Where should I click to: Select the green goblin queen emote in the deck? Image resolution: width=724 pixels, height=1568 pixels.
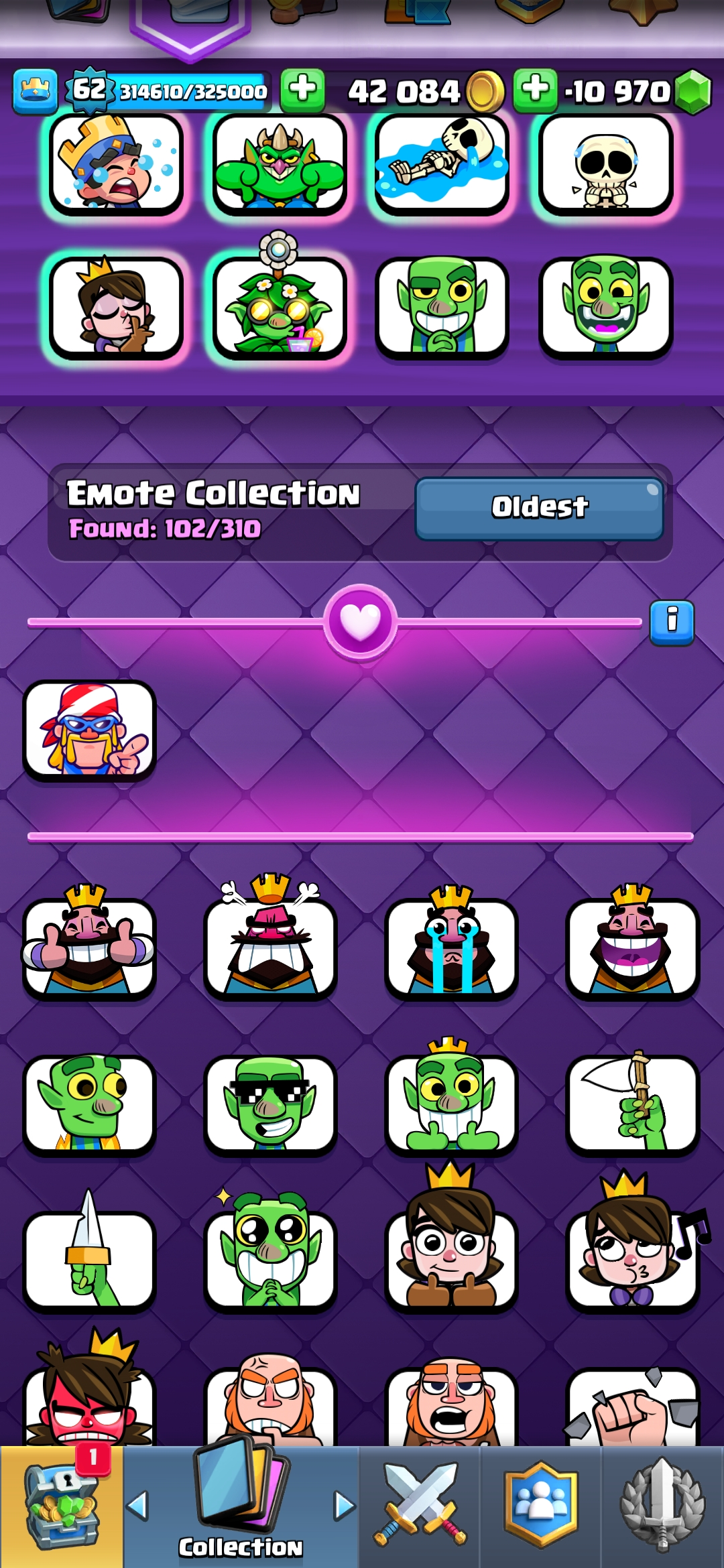point(280,164)
